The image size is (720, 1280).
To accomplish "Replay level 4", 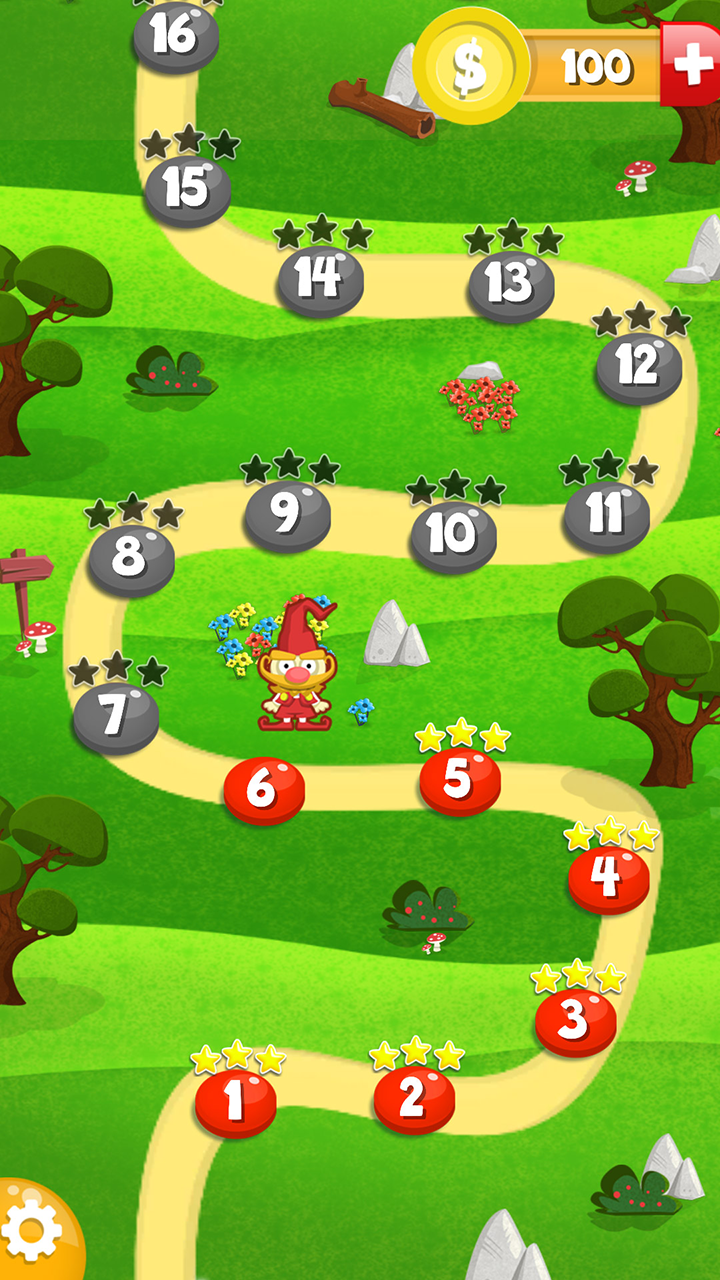I will click(608, 879).
